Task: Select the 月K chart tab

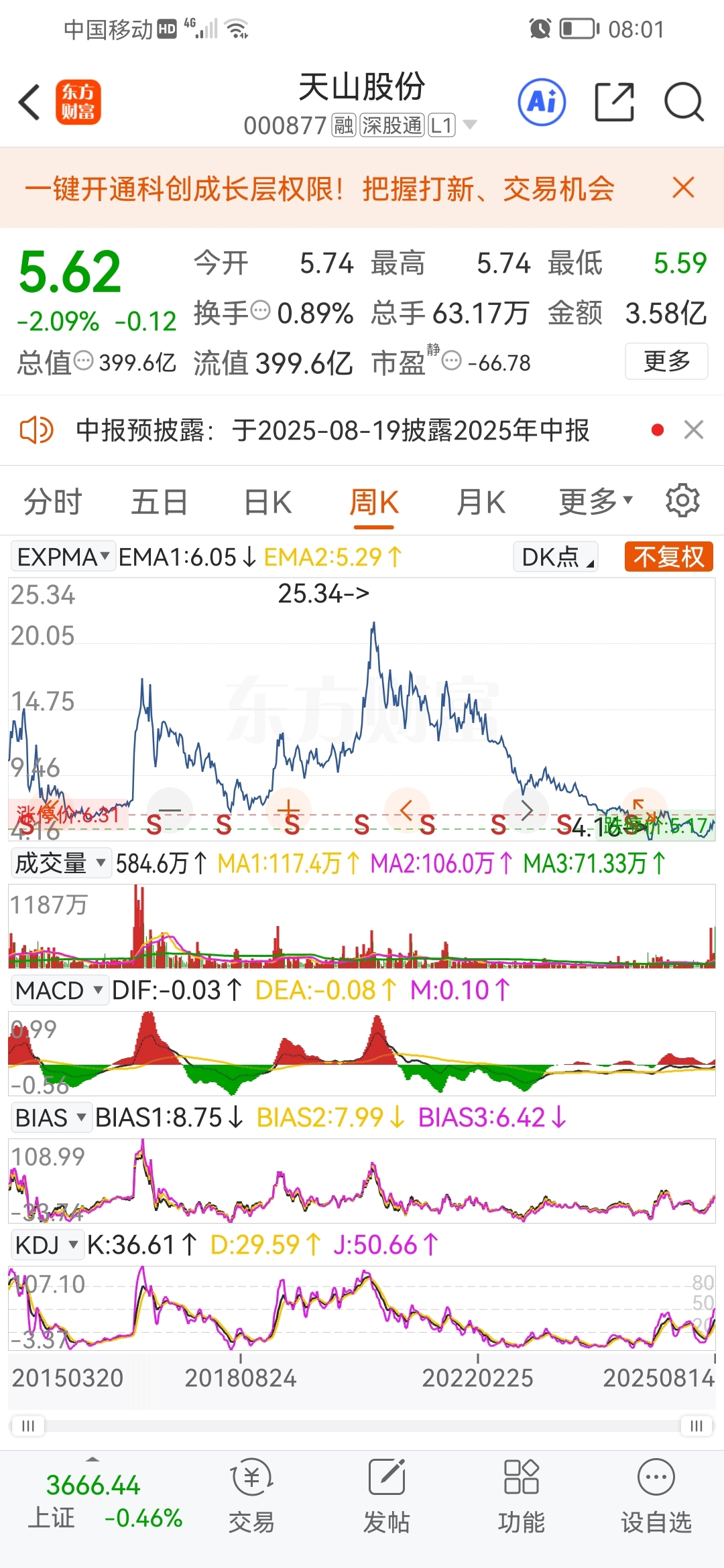Action: click(x=481, y=502)
